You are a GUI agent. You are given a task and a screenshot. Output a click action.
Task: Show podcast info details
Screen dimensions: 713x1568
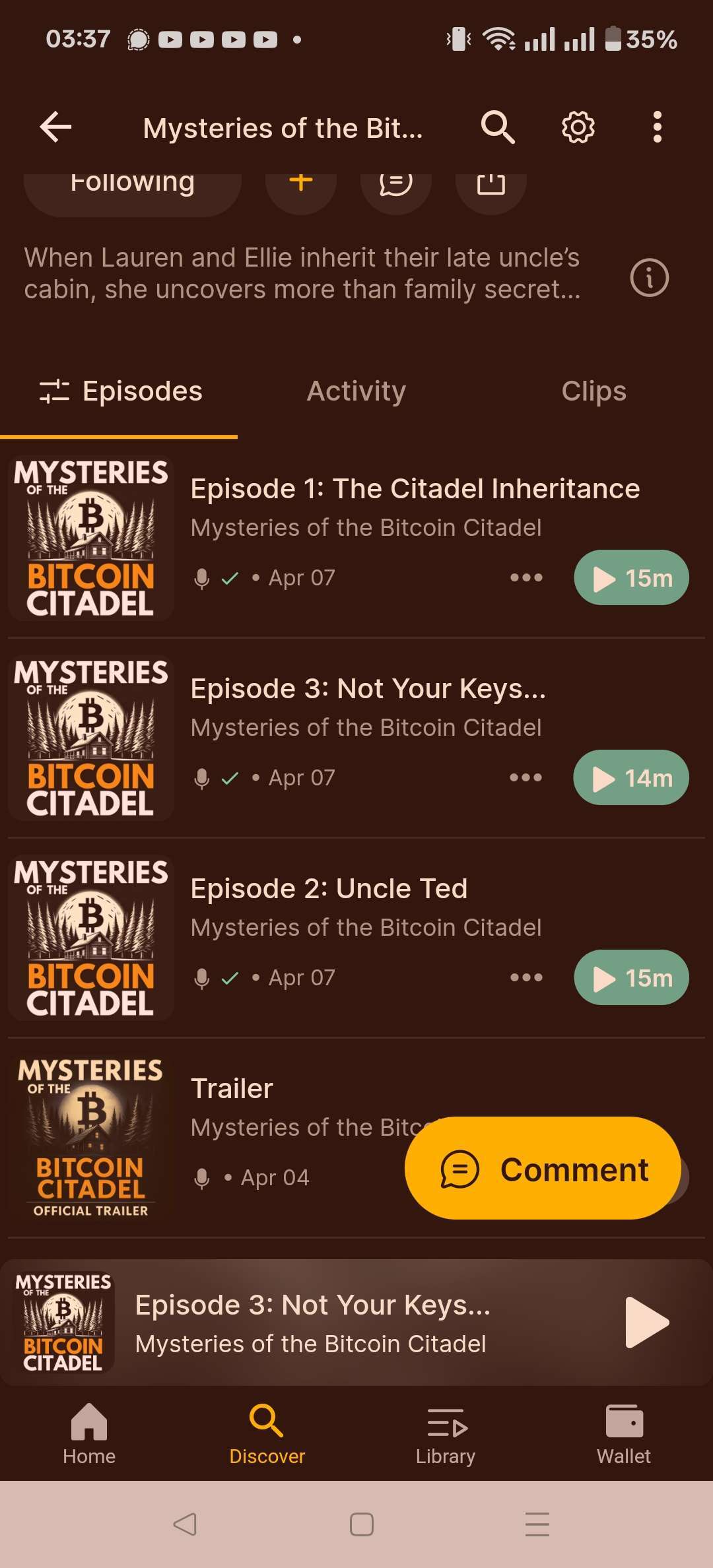pos(649,278)
